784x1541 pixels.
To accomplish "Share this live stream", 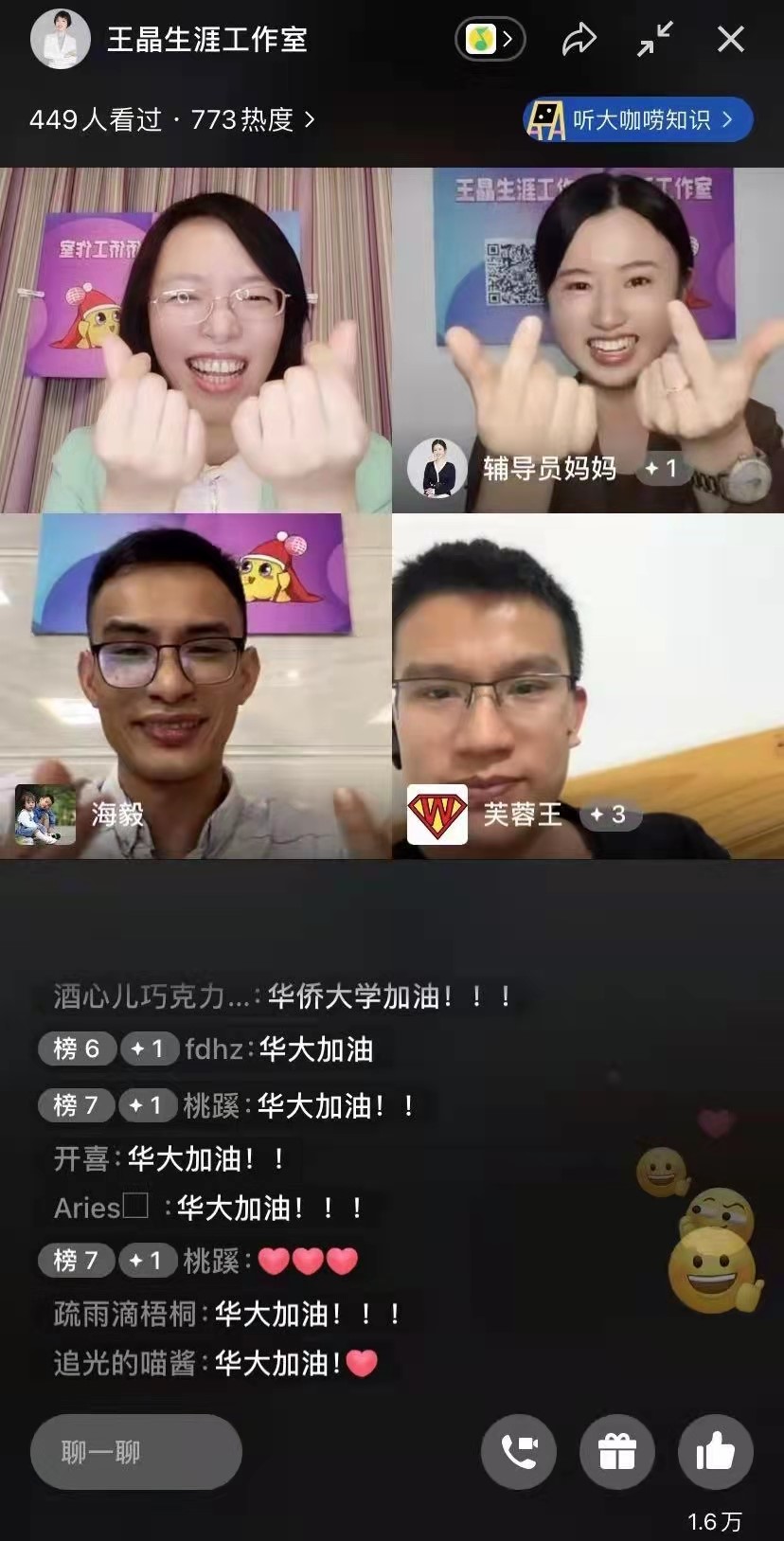I will [x=579, y=40].
